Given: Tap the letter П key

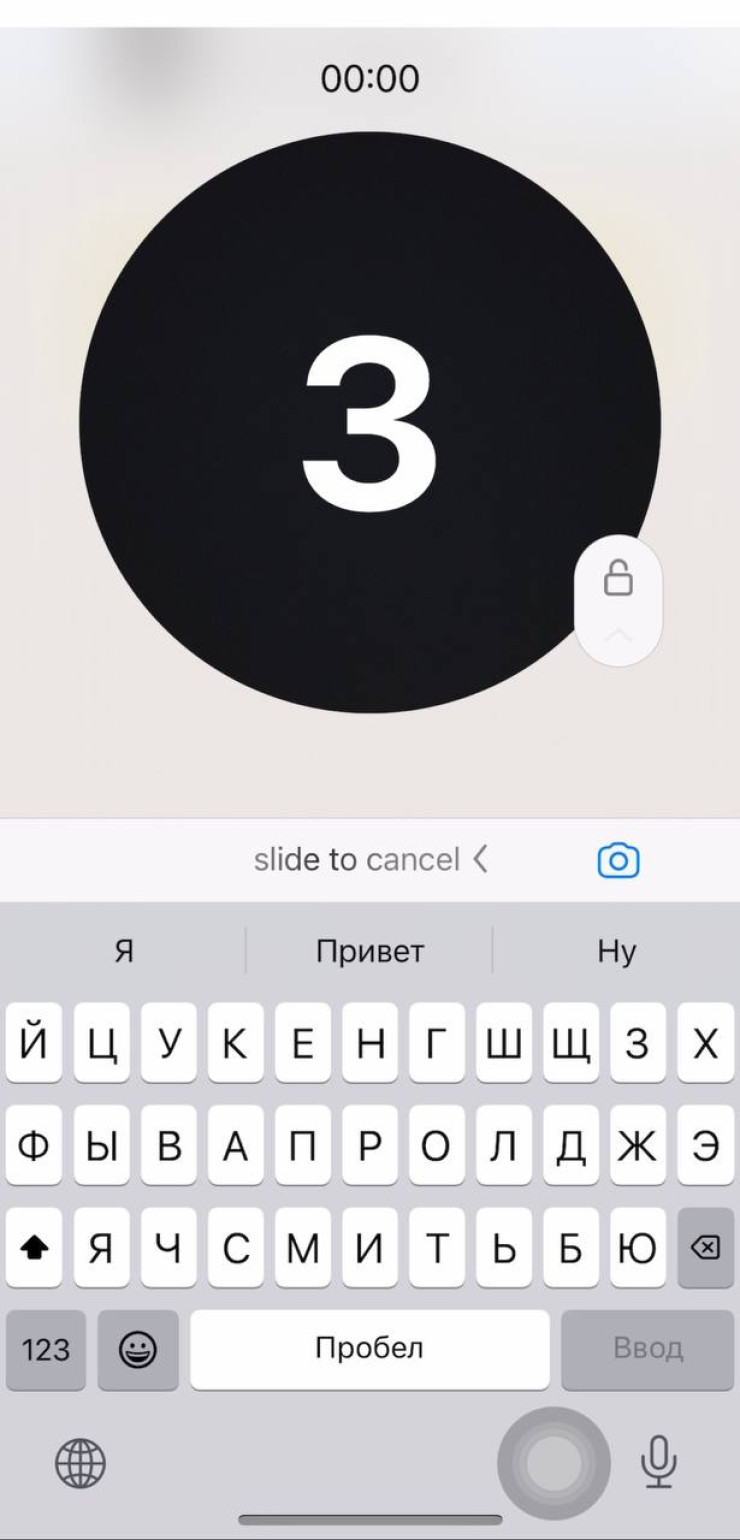Looking at the screenshot, I should coord(303,1146).
